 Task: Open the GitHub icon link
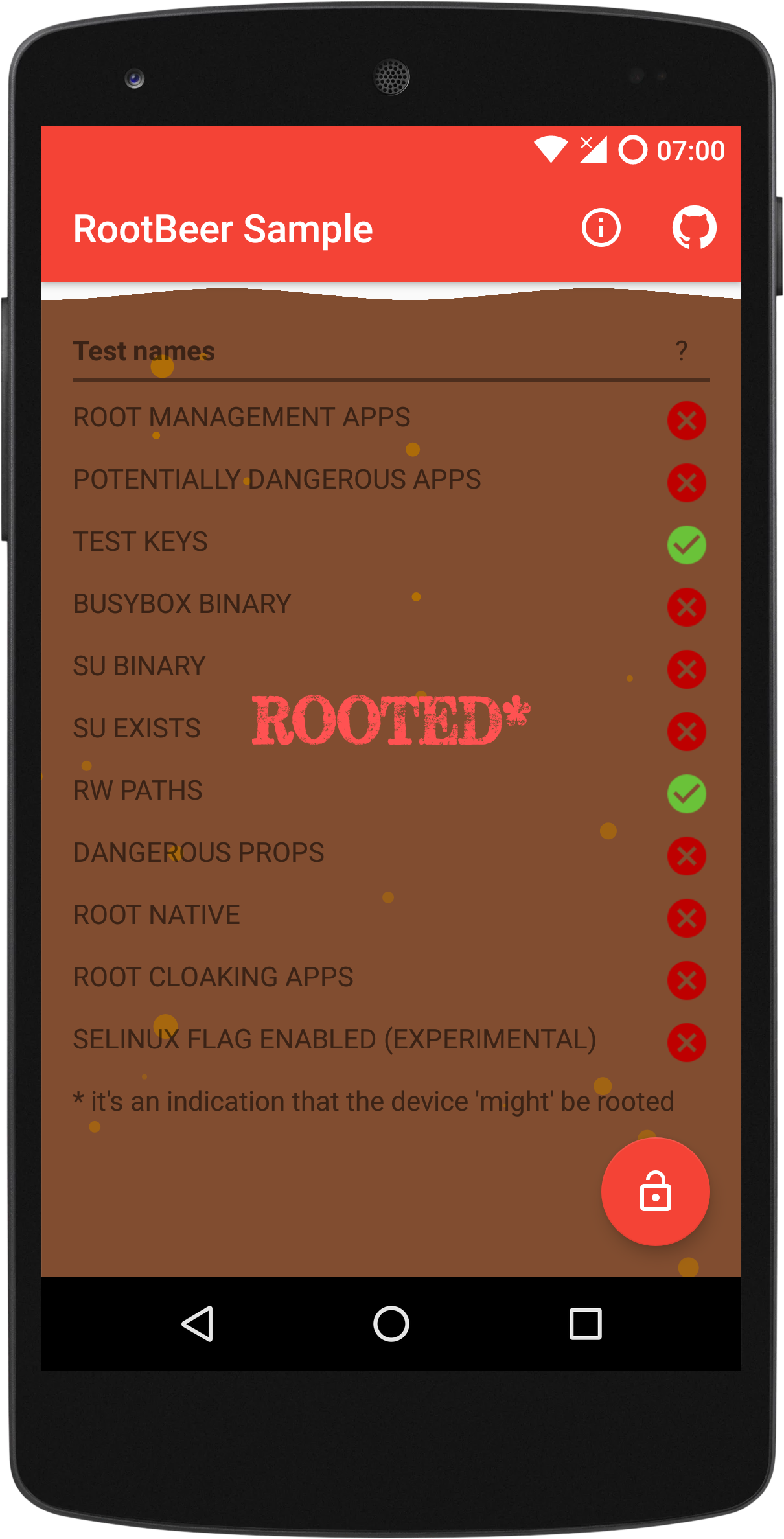(694, 228)
